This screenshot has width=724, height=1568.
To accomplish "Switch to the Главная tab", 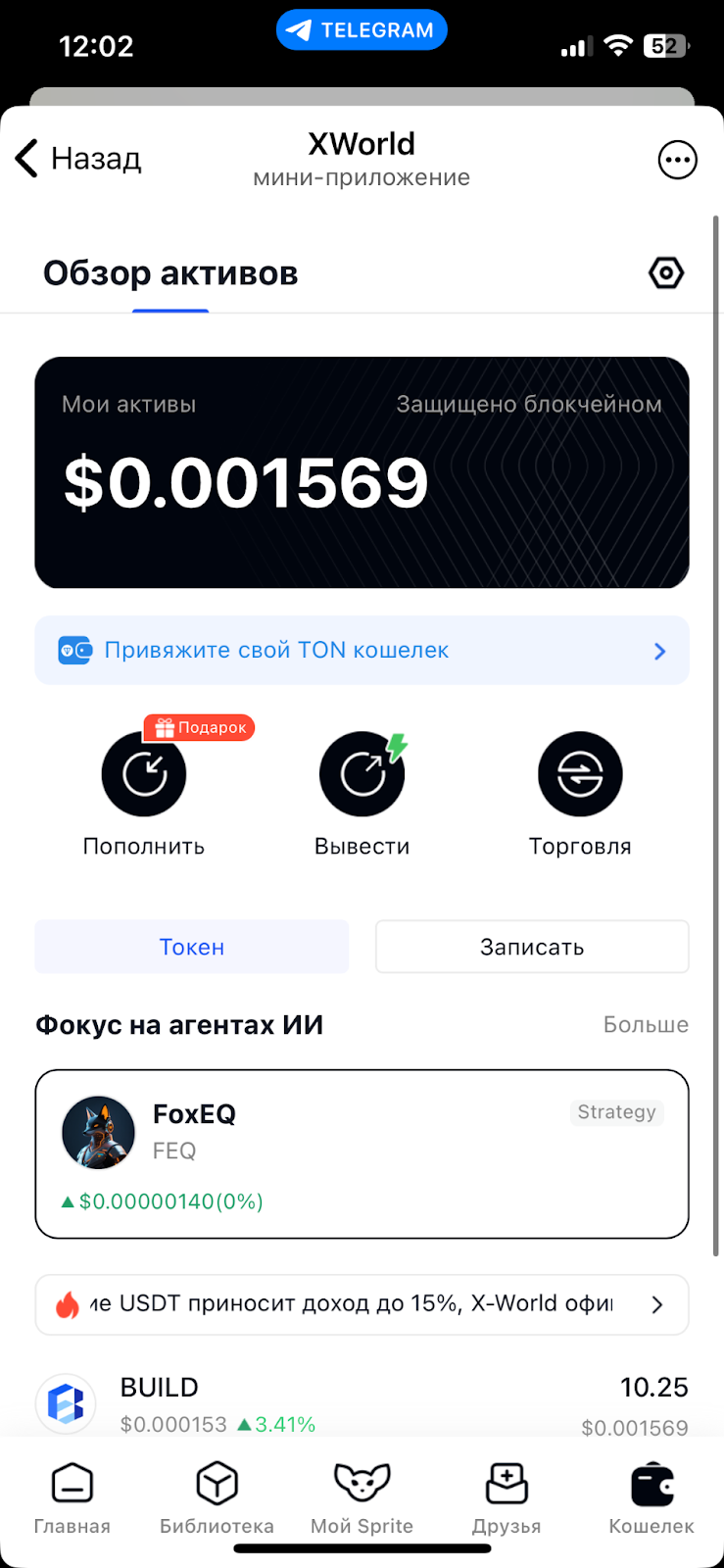I will click(x=72, y=1498).
